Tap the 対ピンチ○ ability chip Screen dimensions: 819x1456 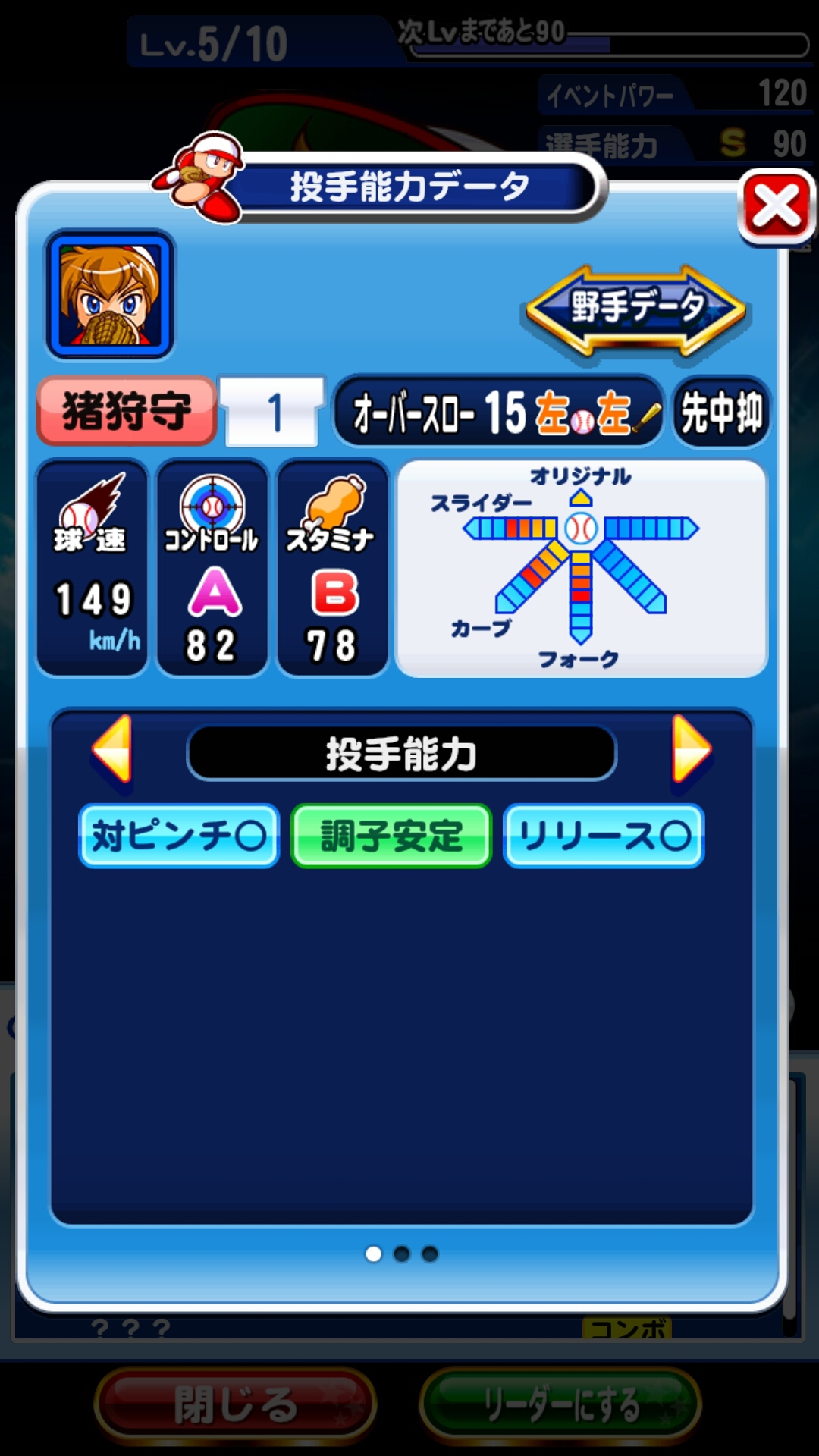click(179, 836)
